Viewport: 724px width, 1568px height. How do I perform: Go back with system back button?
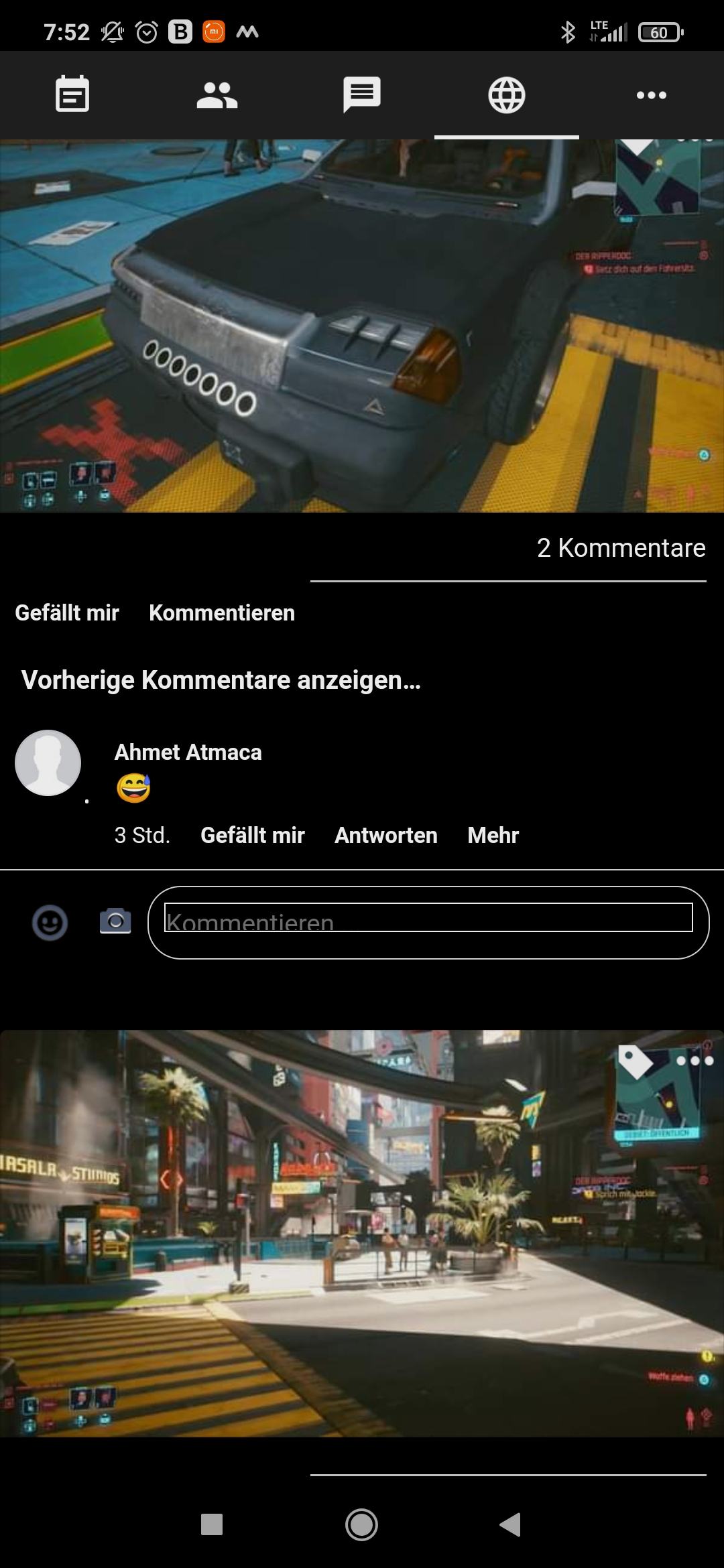click(510, 1524)
